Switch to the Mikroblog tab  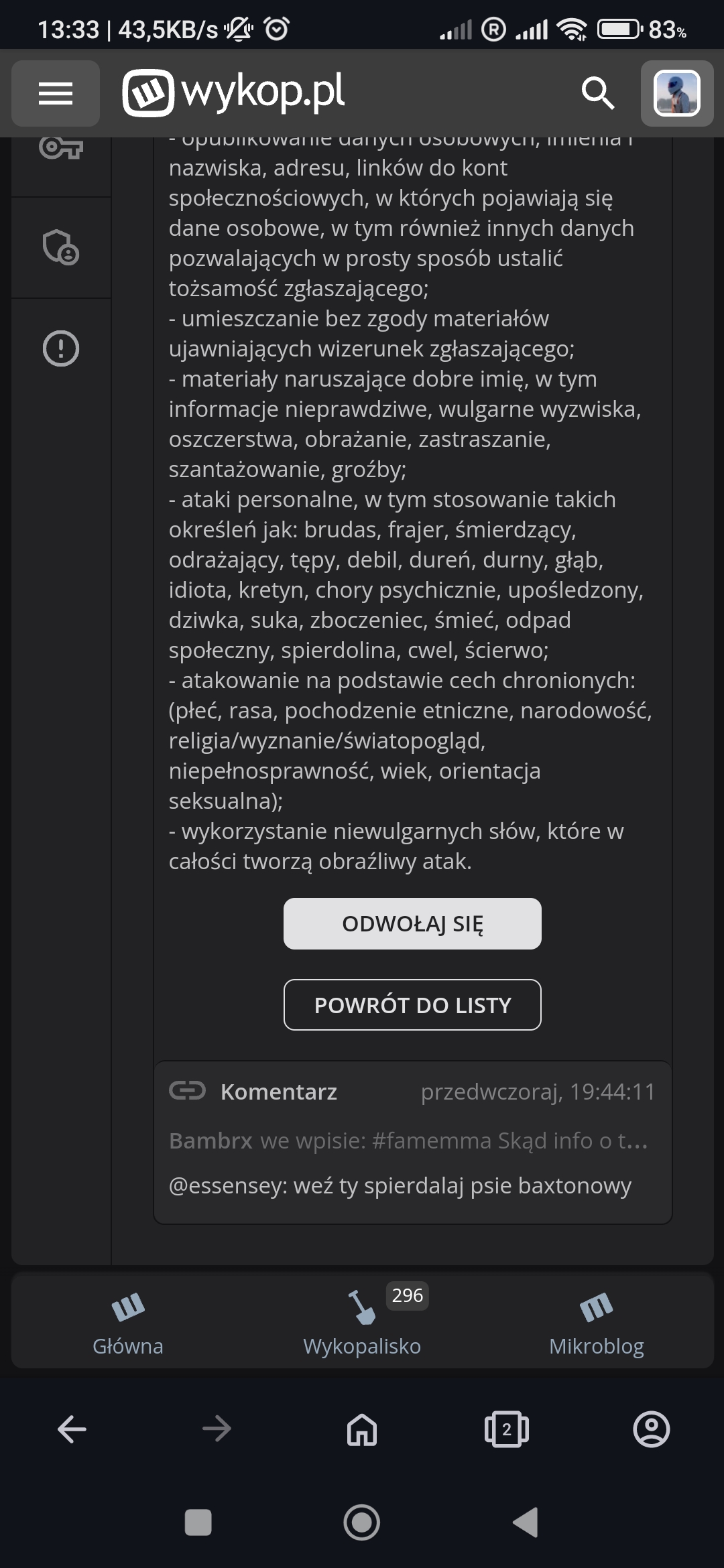(596, 1321)
